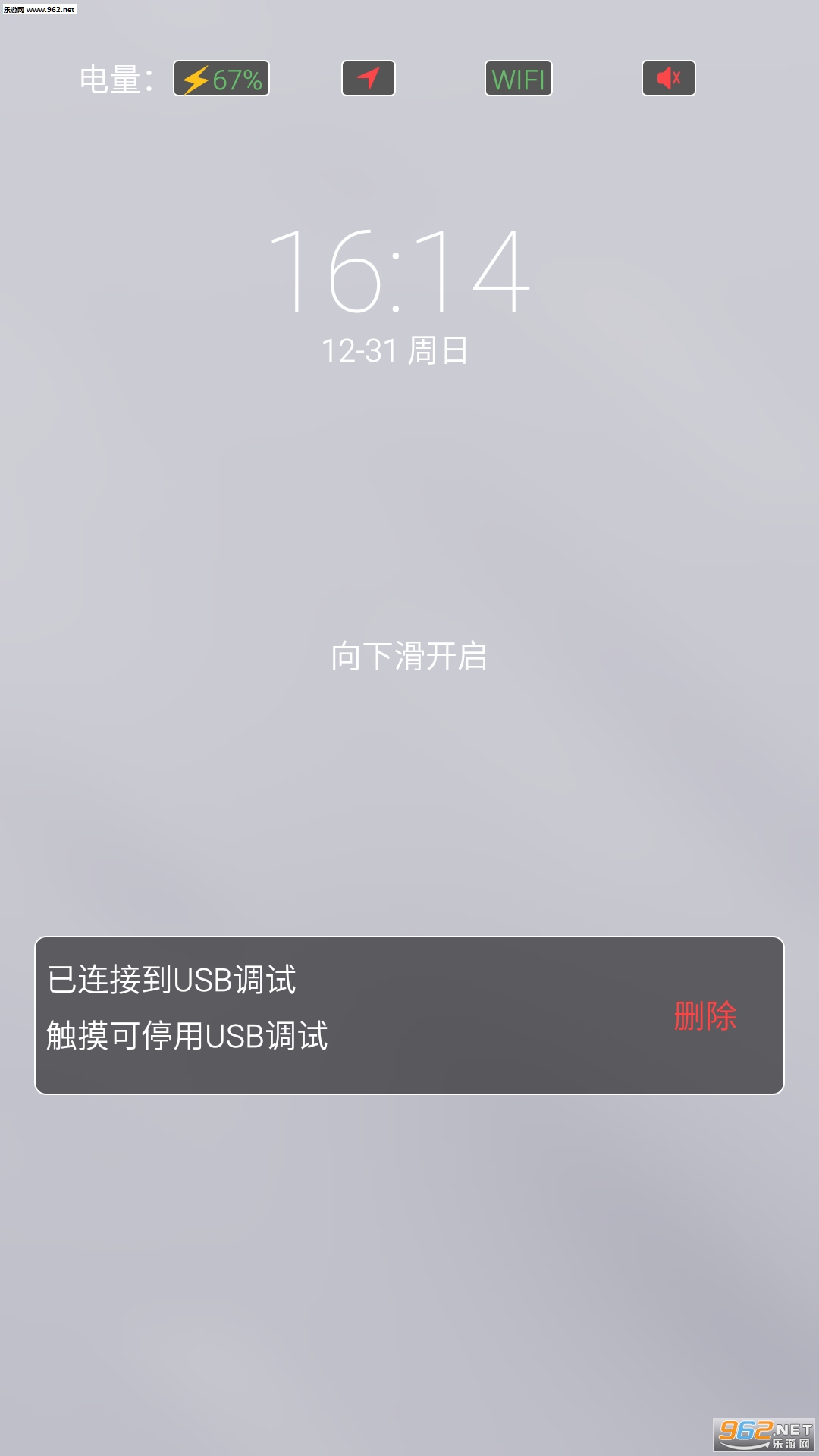This screenshot has width=819, height=1456.
Task: Toggle the WIFI button
Action: (x=518, y=78)
